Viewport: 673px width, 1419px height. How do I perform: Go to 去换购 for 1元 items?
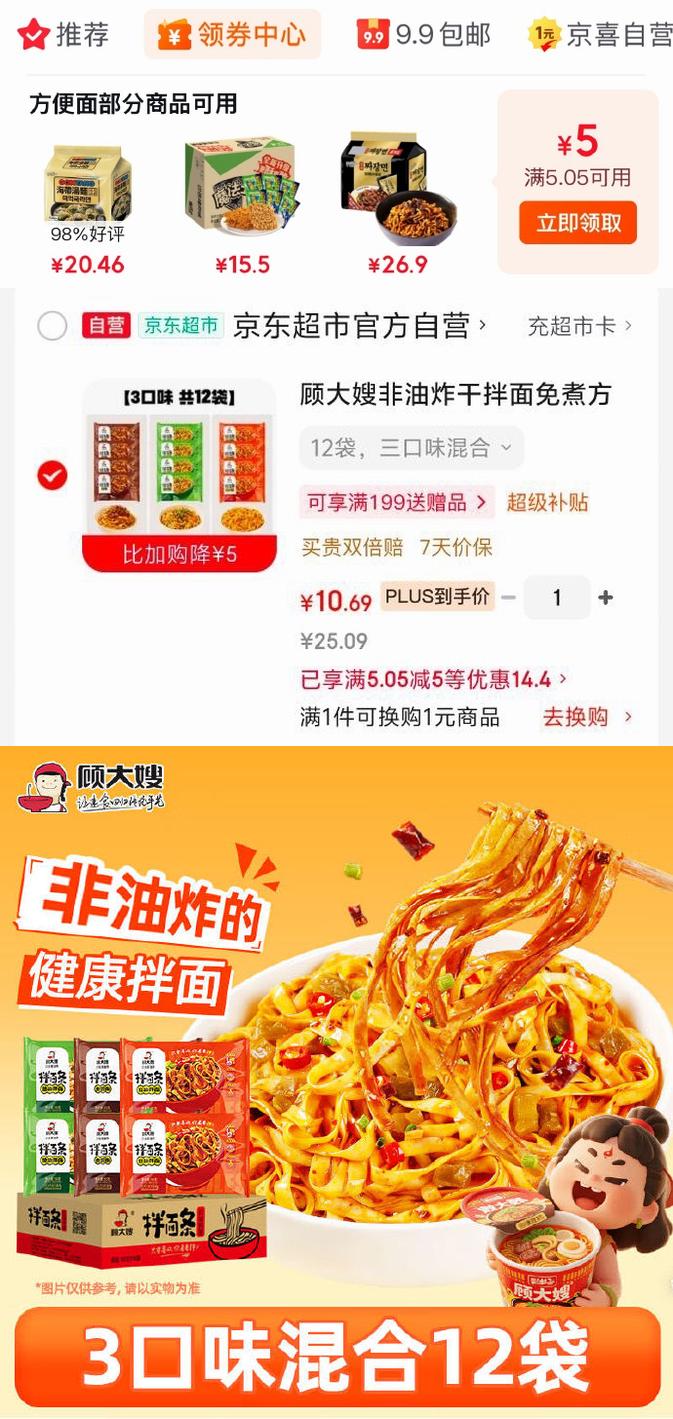[587, 717]
